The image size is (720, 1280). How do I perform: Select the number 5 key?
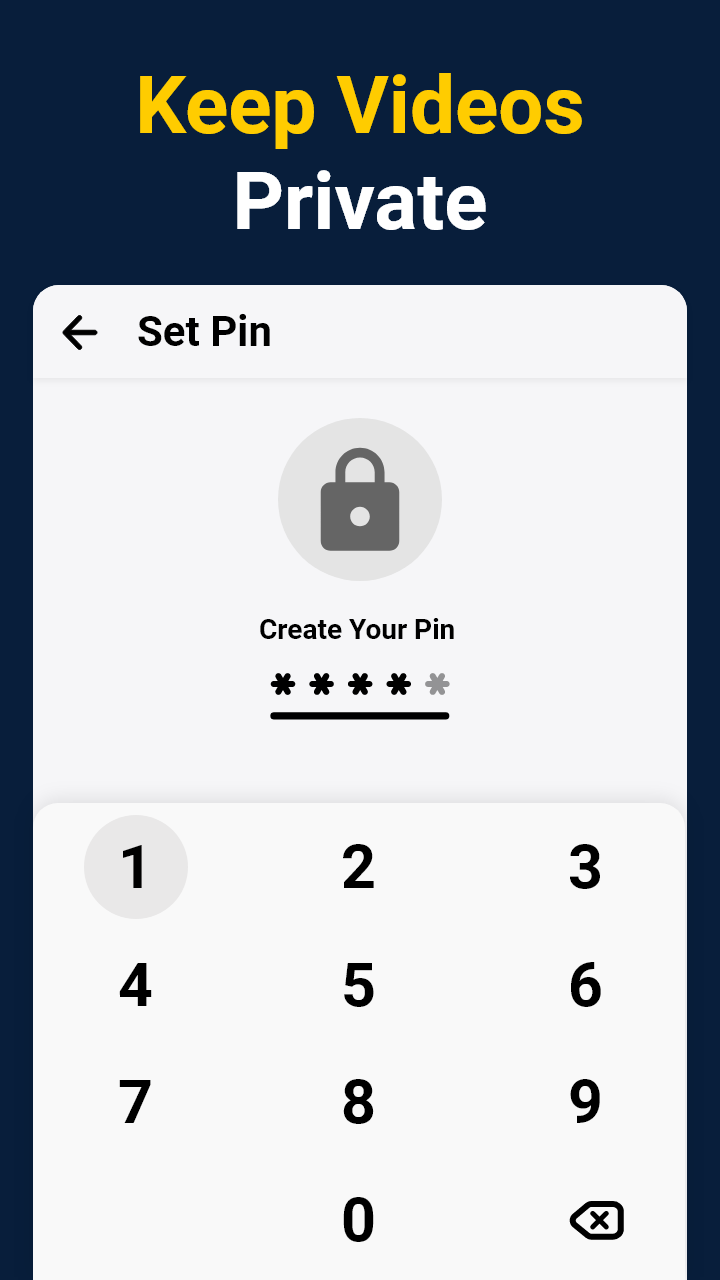(x=360, y=985)
